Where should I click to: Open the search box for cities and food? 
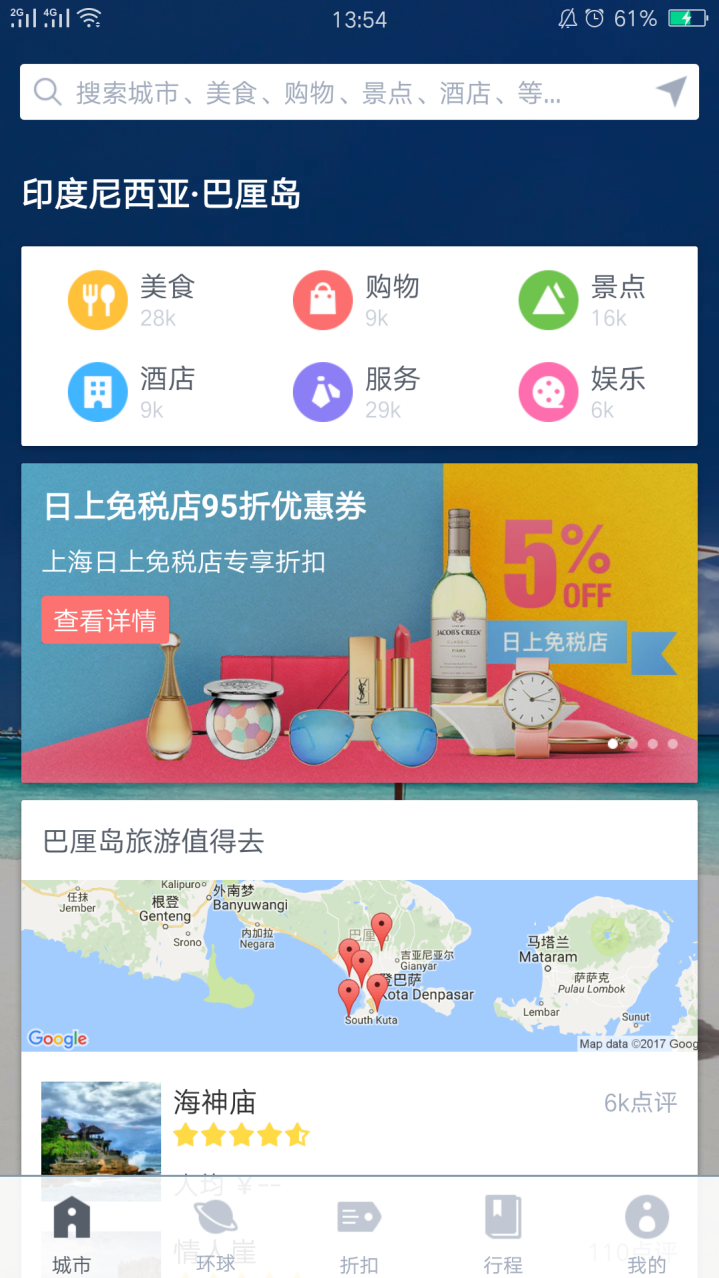(320, 93)
